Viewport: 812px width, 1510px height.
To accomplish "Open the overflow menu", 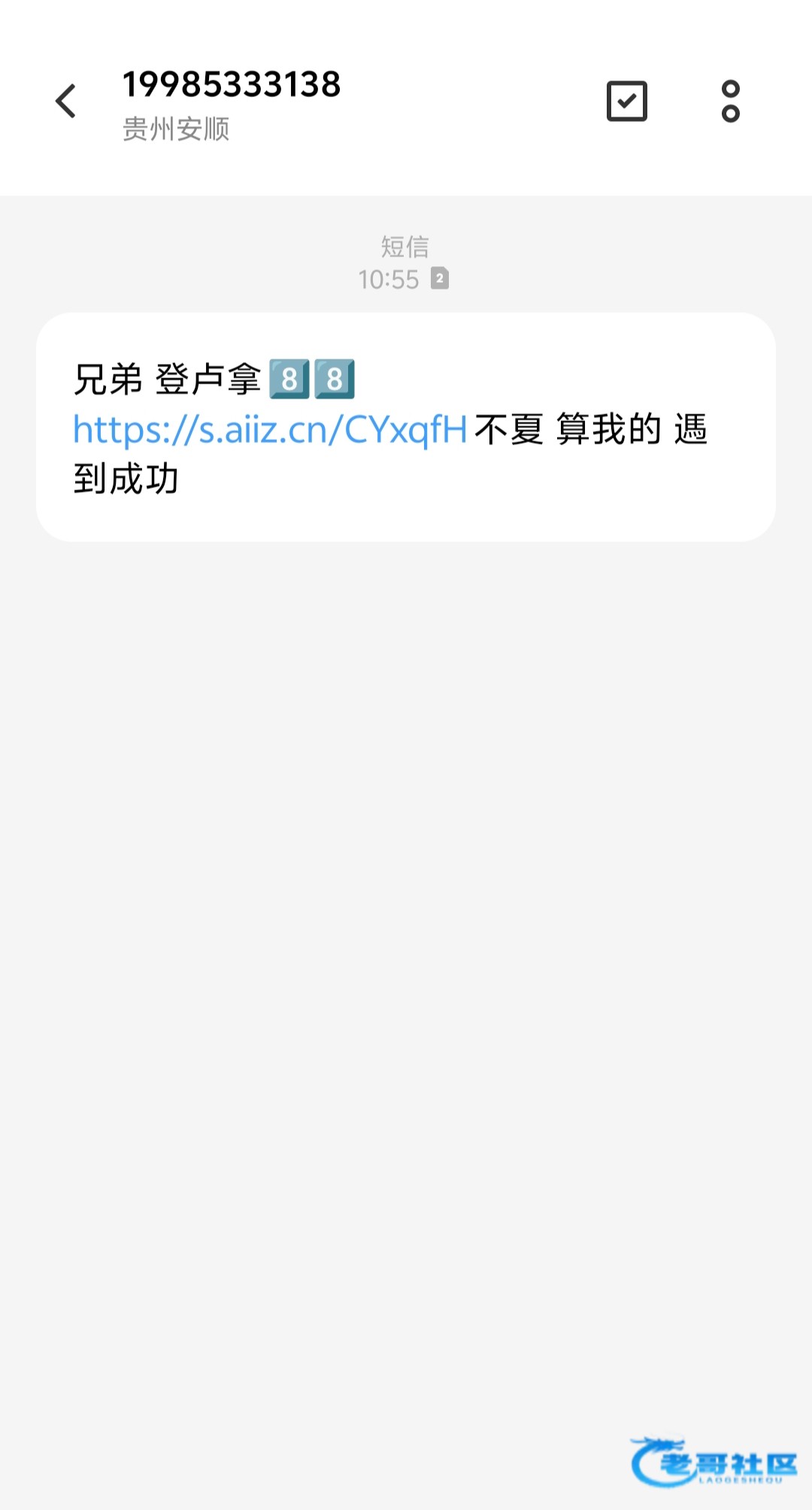I will point(730,102).
